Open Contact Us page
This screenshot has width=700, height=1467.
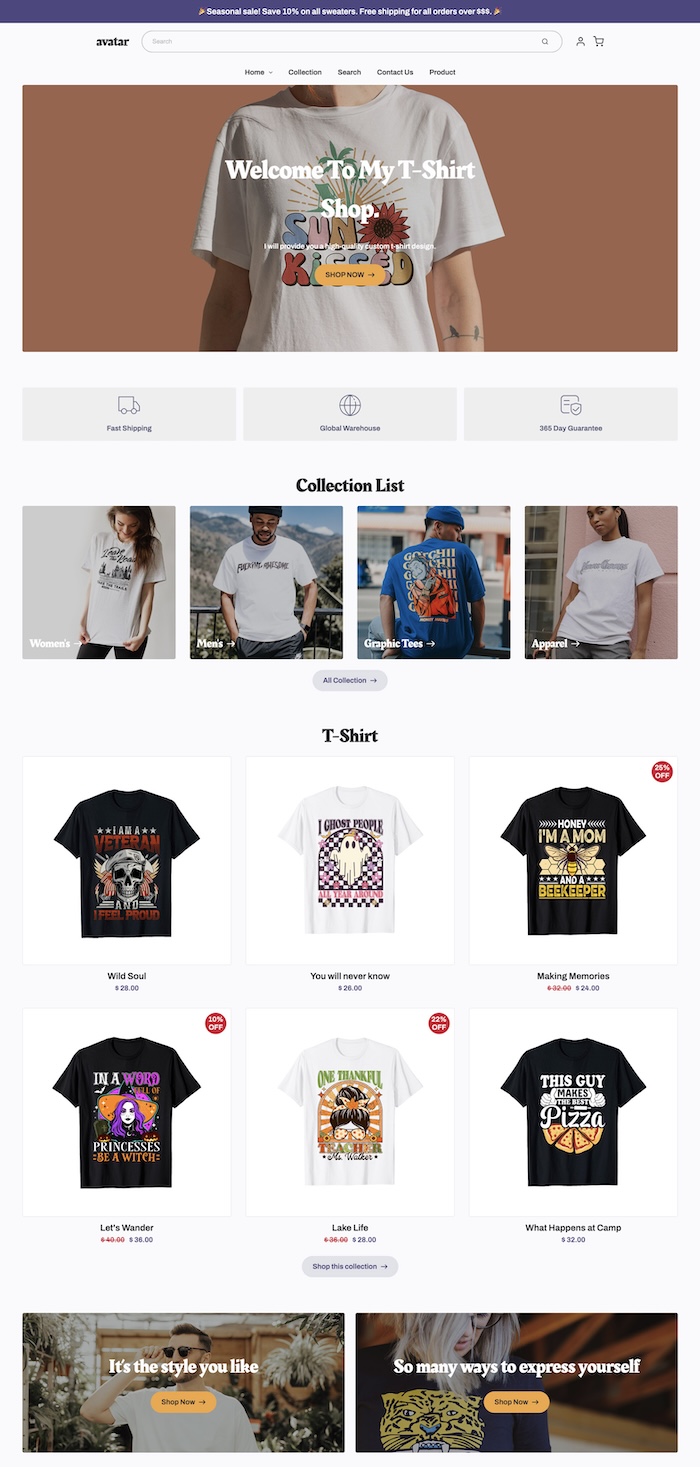pos(395,72)
